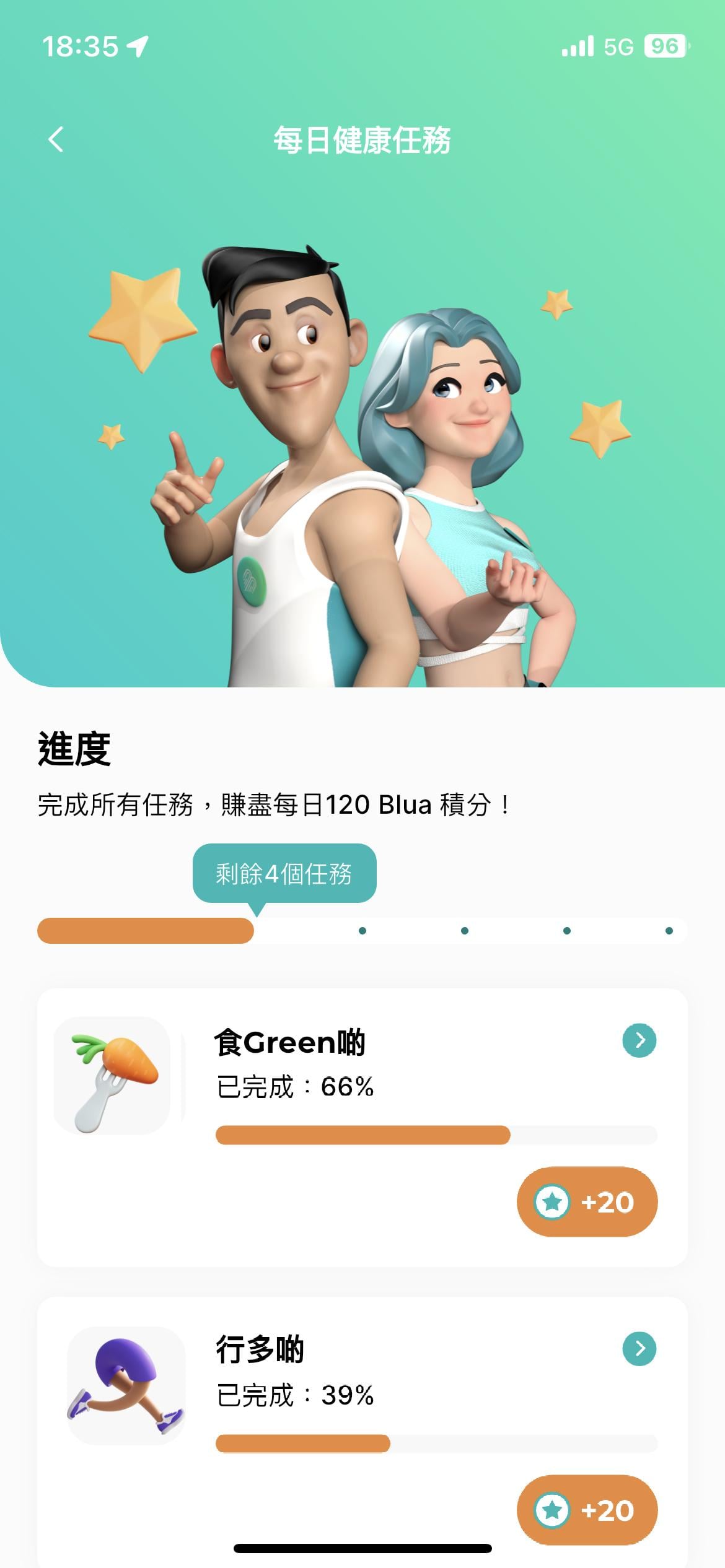Screen dimensions: 725x1568
Task: Open the 食Green啲 task arrow
Action: pyautogui.click(x=639, y=1040)
